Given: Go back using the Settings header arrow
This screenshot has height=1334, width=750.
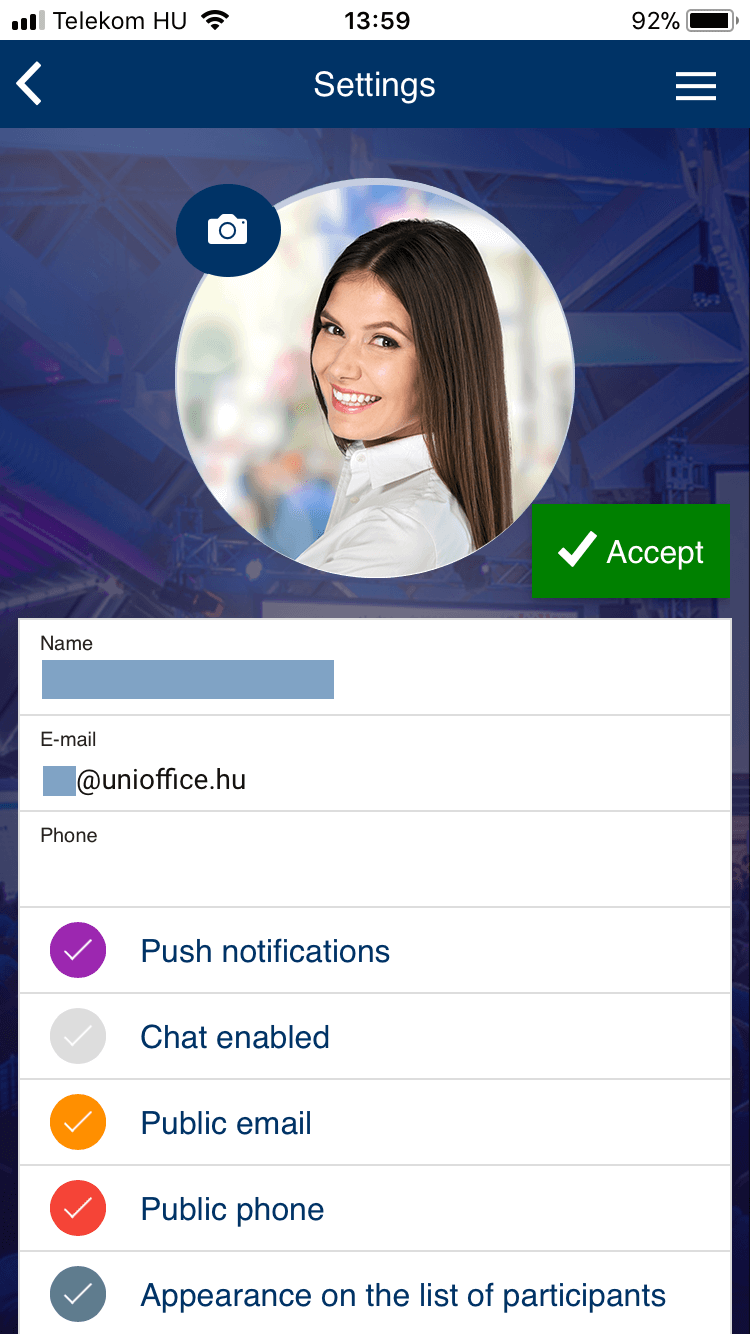Looking at the screenshot, I should [x=28, y=84].
